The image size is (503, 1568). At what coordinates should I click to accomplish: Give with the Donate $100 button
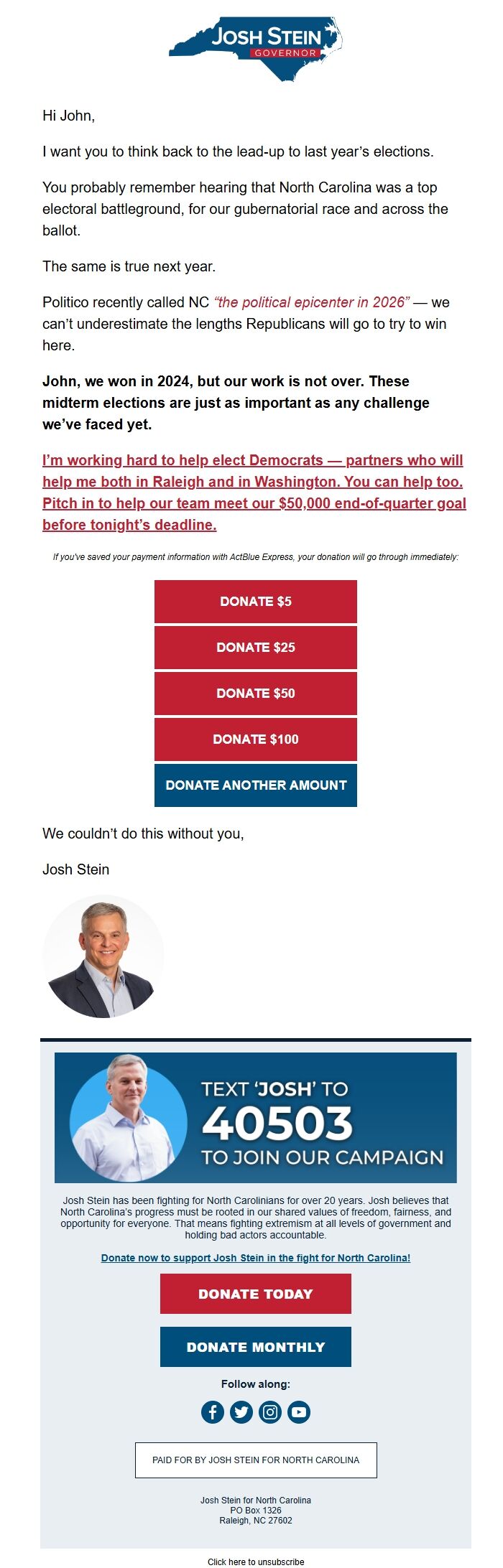coord(255,739)
